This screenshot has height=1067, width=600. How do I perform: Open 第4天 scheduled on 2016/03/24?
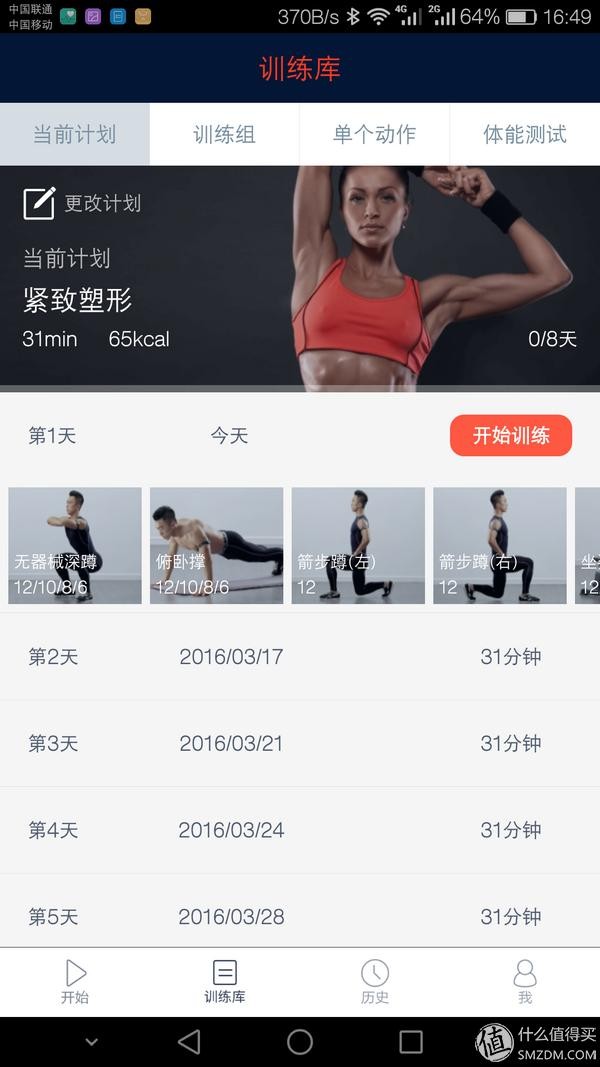[x=300, y=830]
